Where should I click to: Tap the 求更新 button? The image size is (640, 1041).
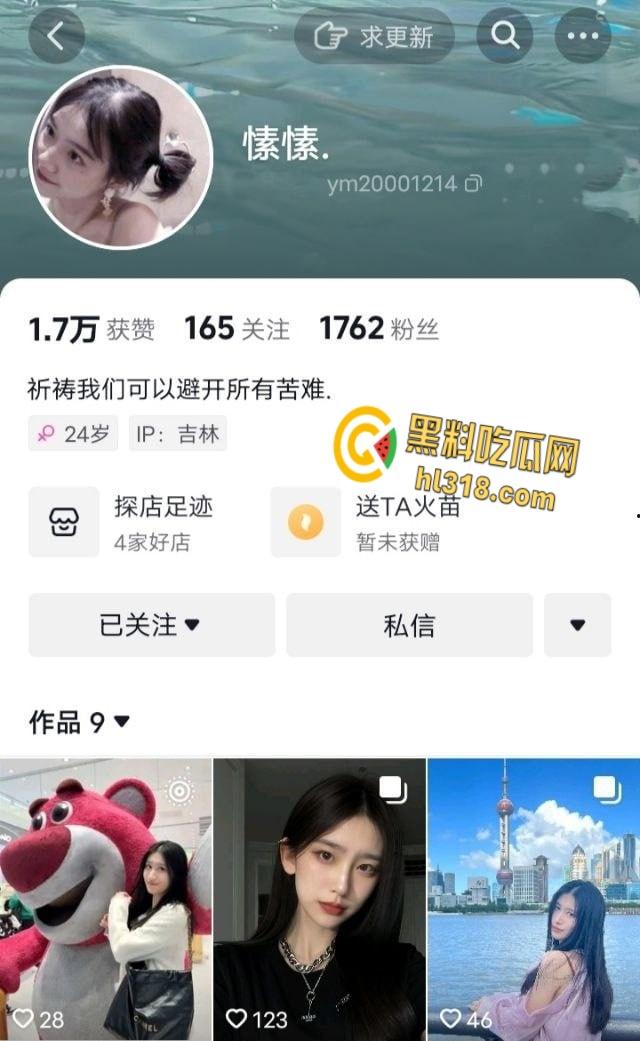[x=374, y=36]
